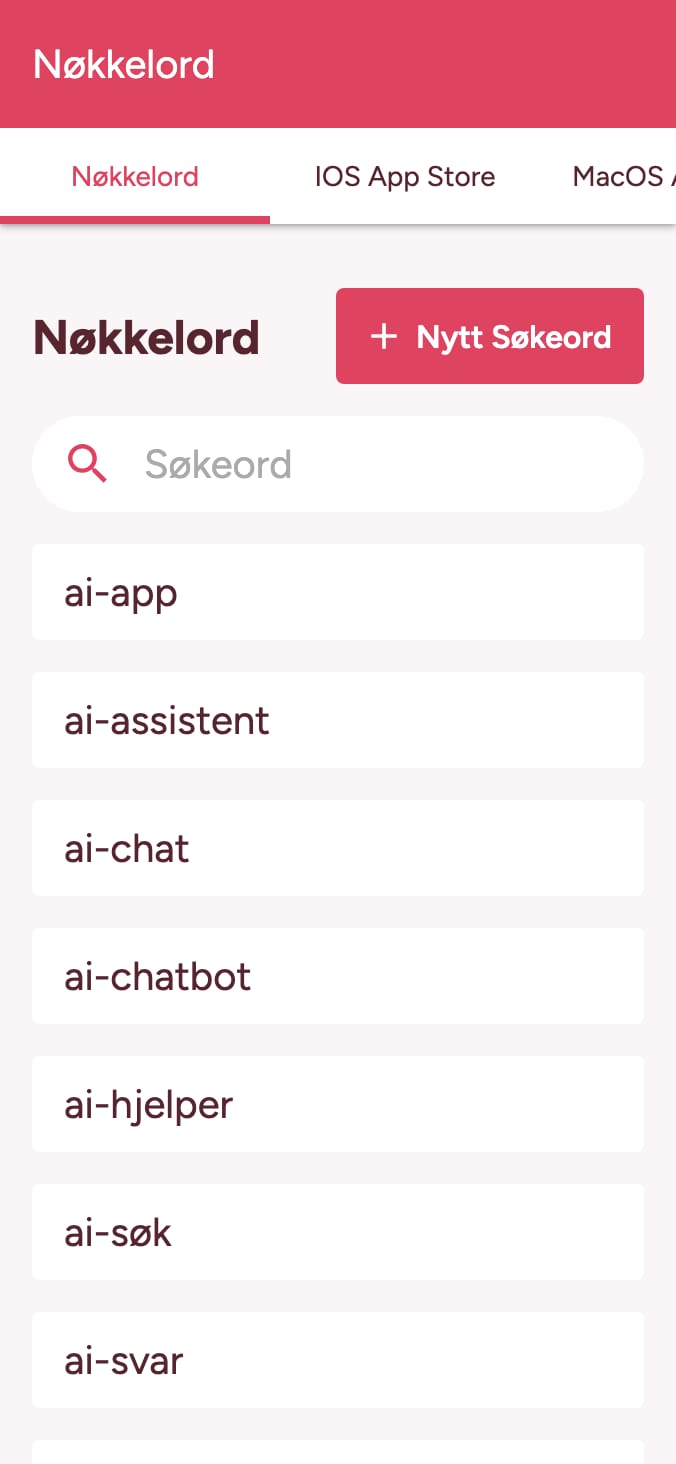The height and width of the screenshot is (1464, 676).
Task: Tap the Nytt Søkeord button
Action: coord(490,336)
